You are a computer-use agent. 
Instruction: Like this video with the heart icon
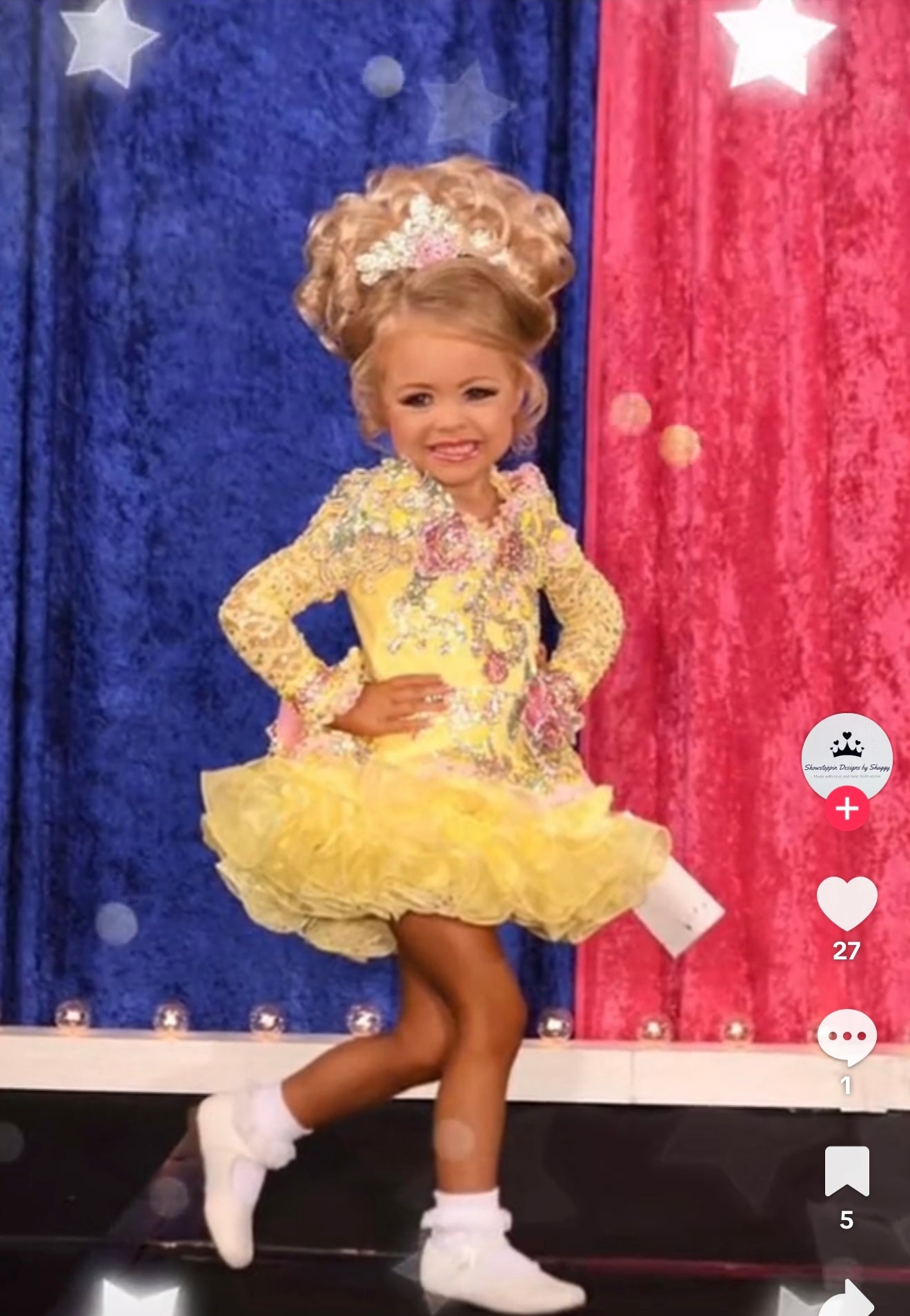coord(847,904)
